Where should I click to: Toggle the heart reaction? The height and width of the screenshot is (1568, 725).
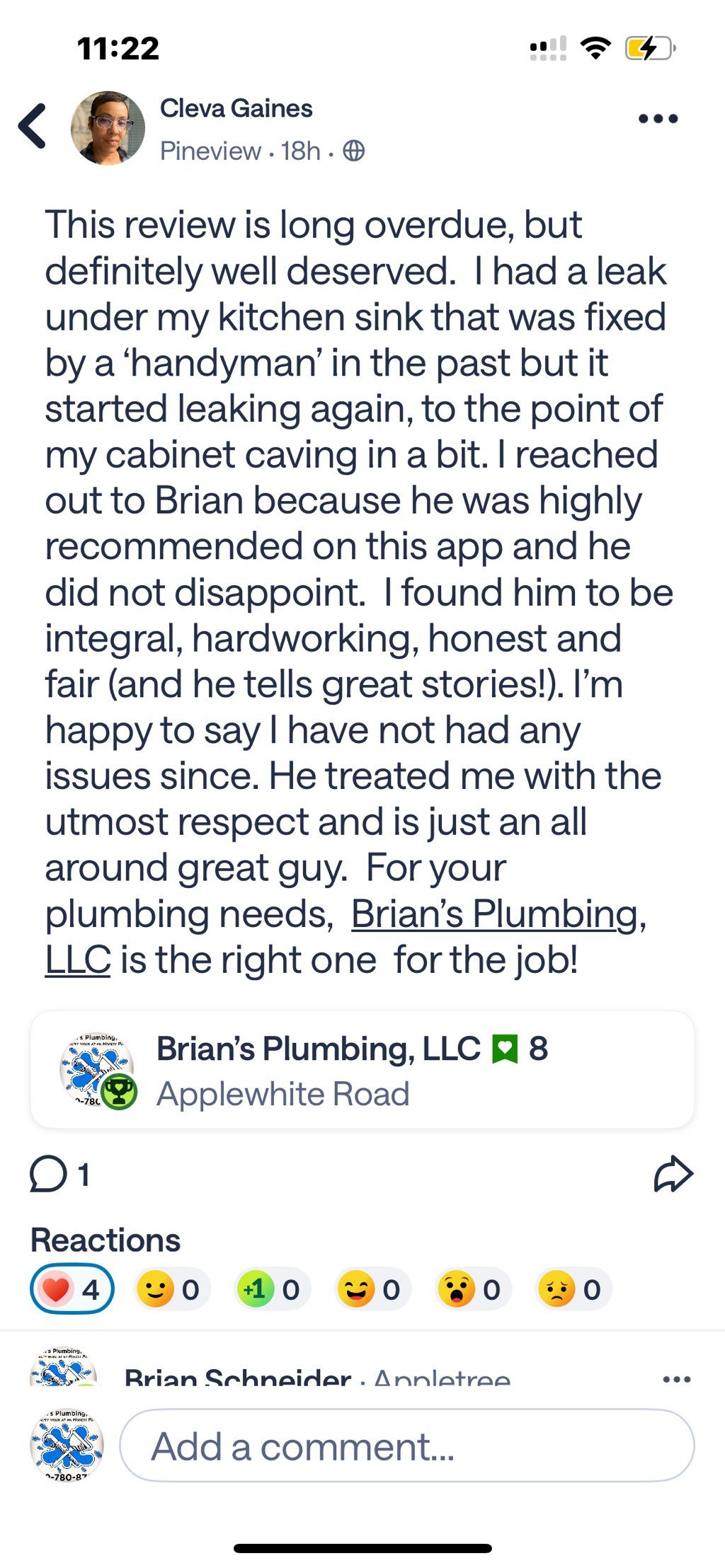coord(72,1289)
